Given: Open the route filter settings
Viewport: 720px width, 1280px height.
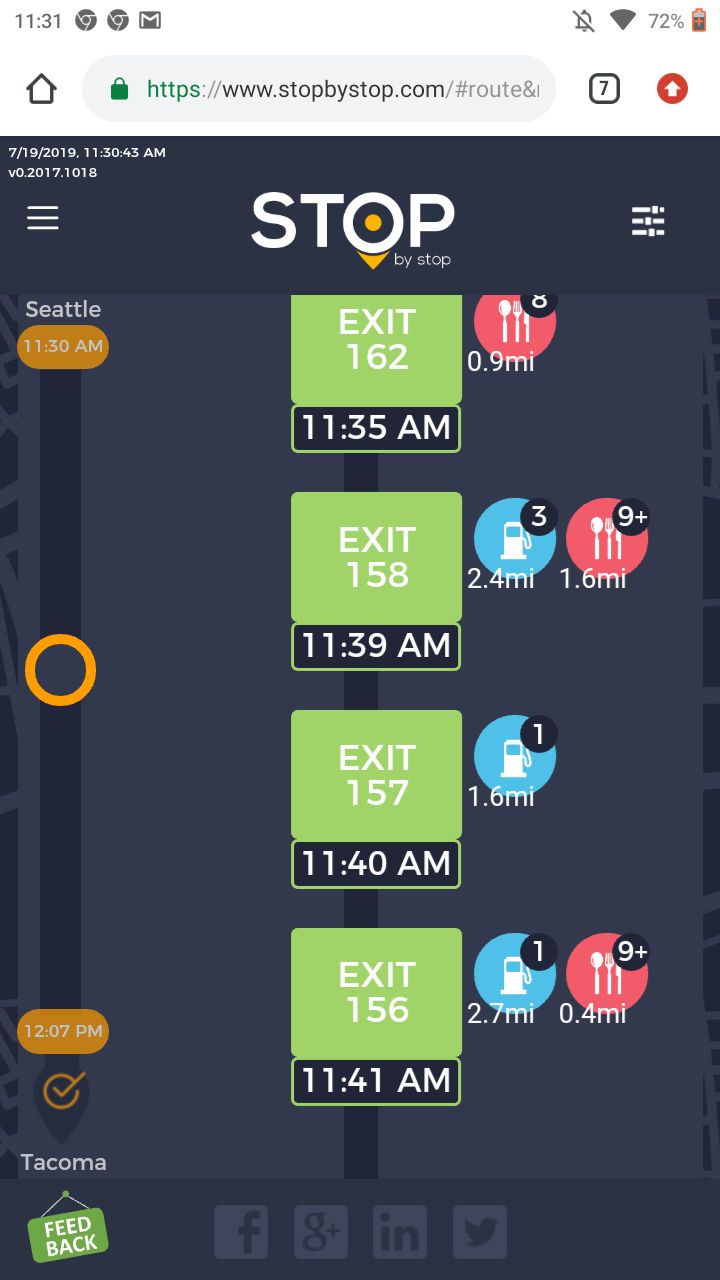Looking at the screenshot, I should click(648, 221).
